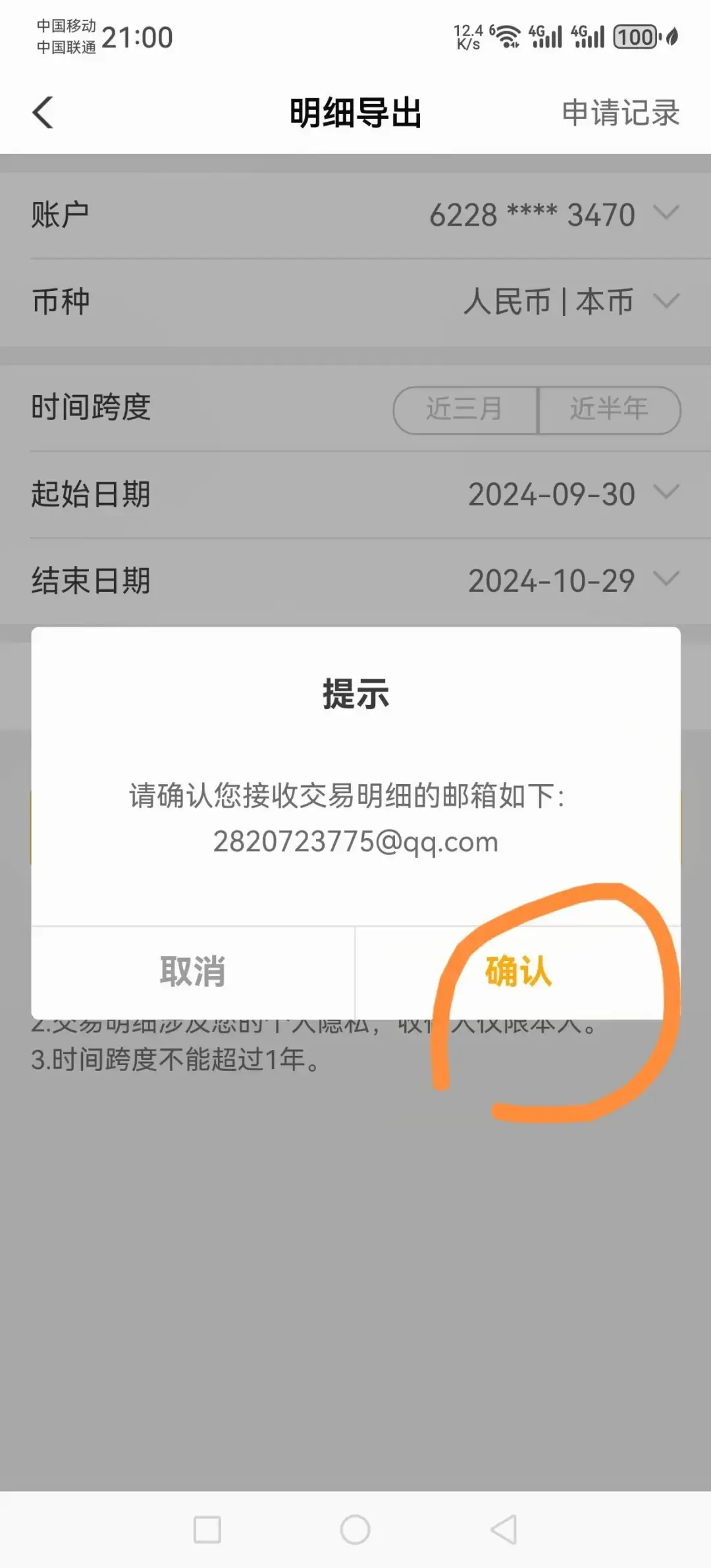This screenshot has width=711, height=1568.
Task: Open 申请记录 application records
Action: pos(620,113)
